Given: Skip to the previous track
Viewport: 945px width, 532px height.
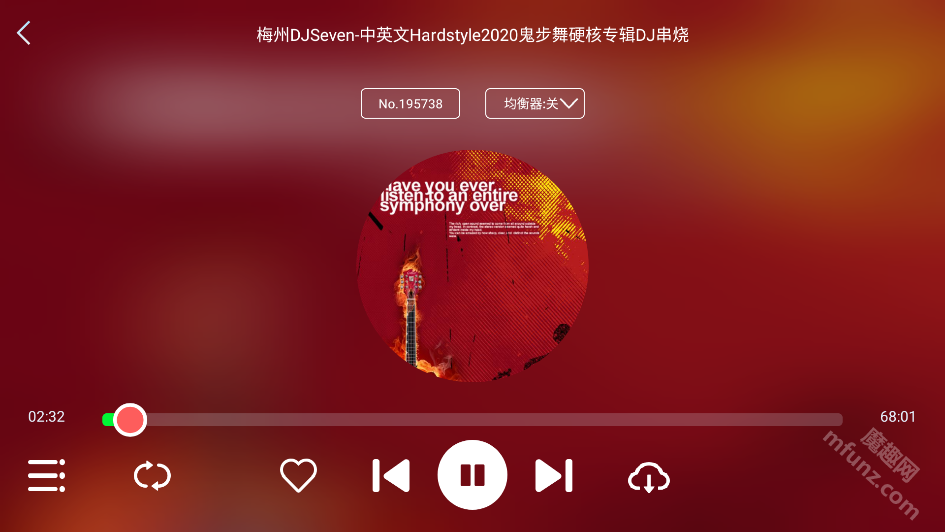Looking at the screenshot, I should click(x=391, y=476).
